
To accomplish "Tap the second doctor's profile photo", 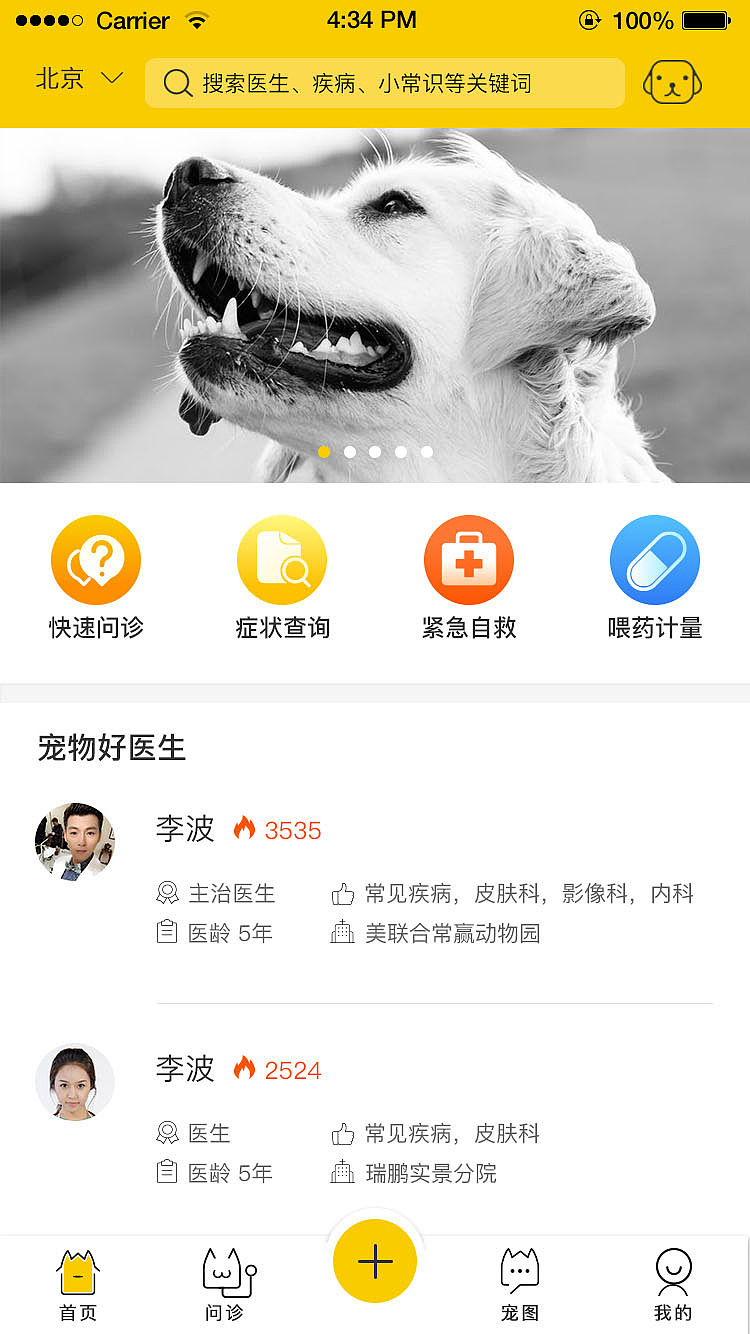I will pos(75,1082).
